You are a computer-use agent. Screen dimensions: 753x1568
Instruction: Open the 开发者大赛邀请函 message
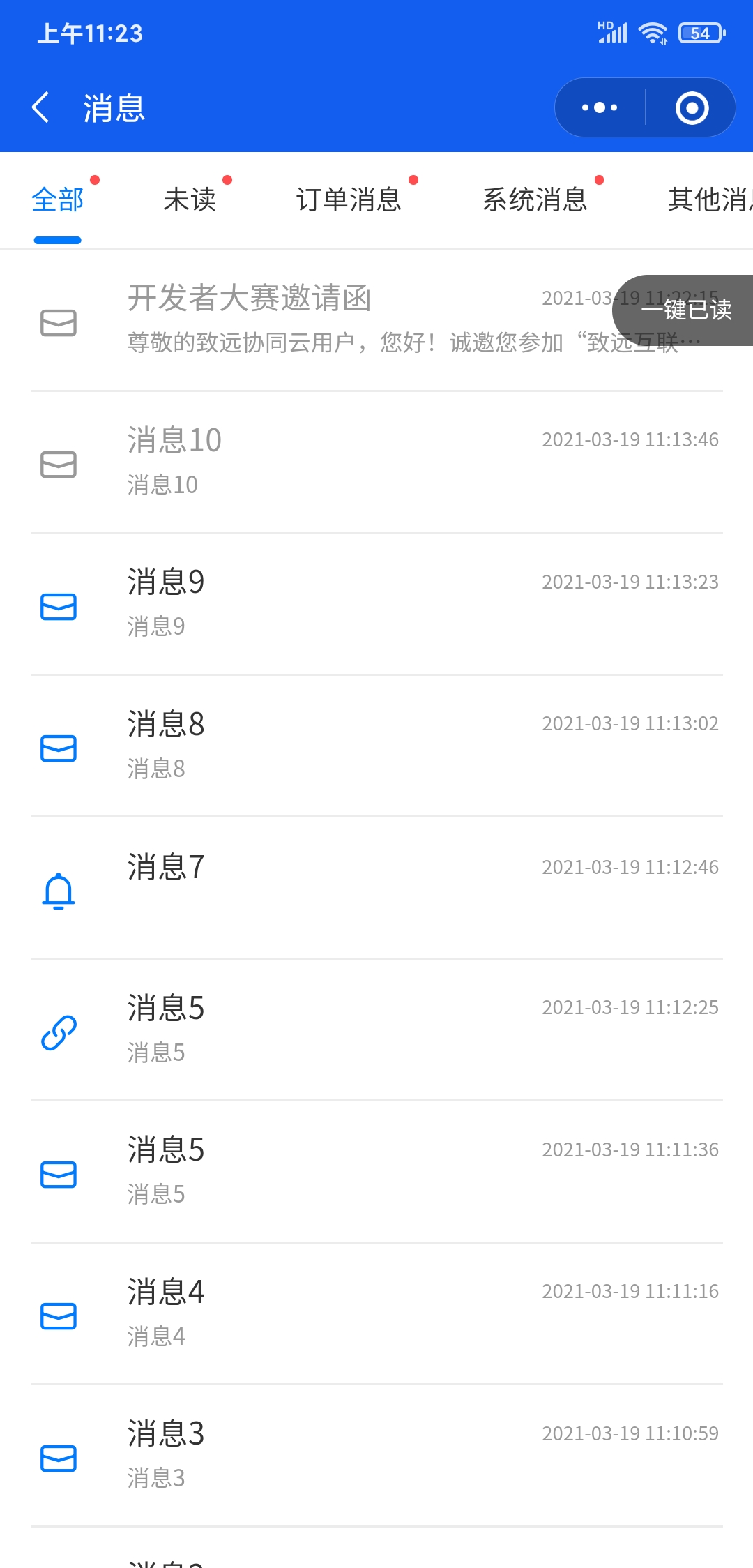coord(376,320)
